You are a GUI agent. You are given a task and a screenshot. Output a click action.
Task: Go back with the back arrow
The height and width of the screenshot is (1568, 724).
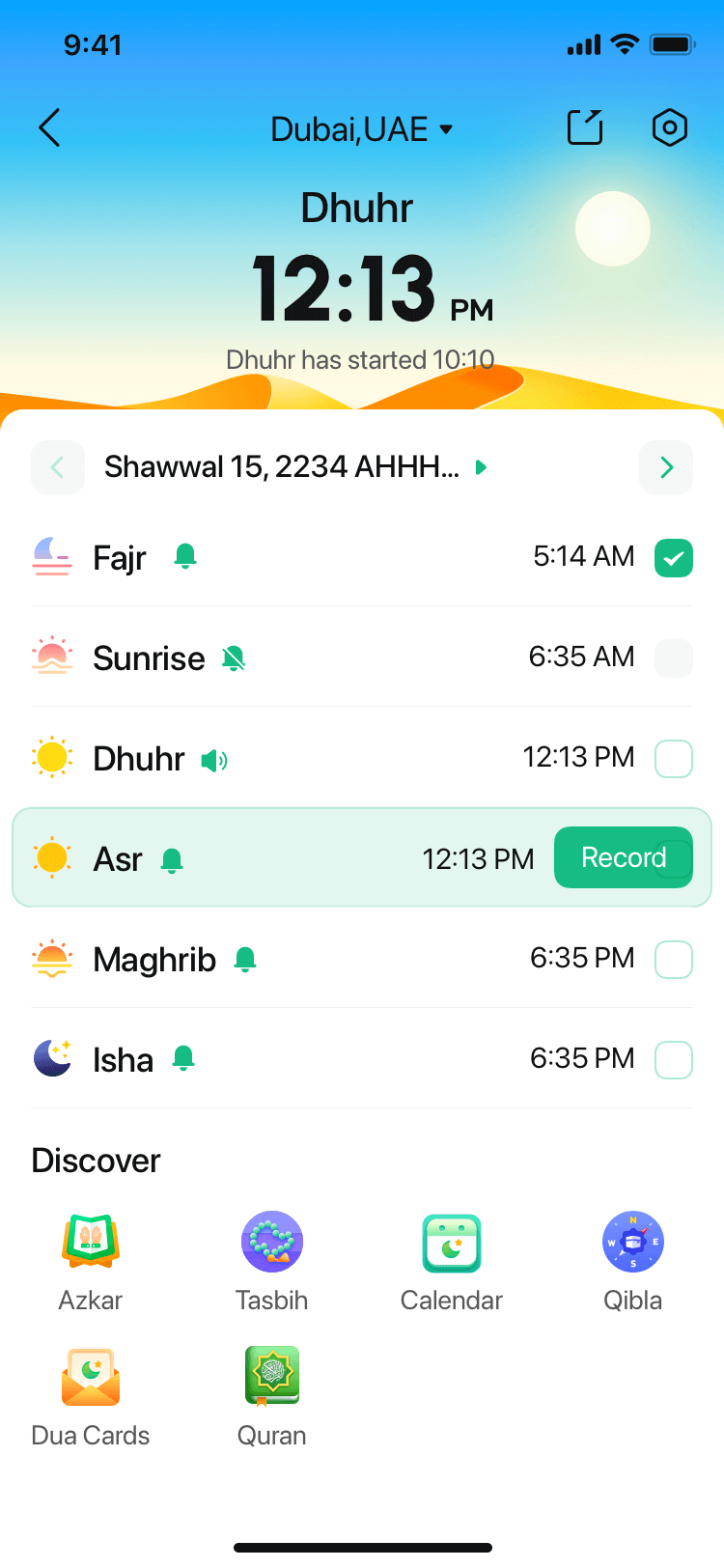[x=48, y=126]
